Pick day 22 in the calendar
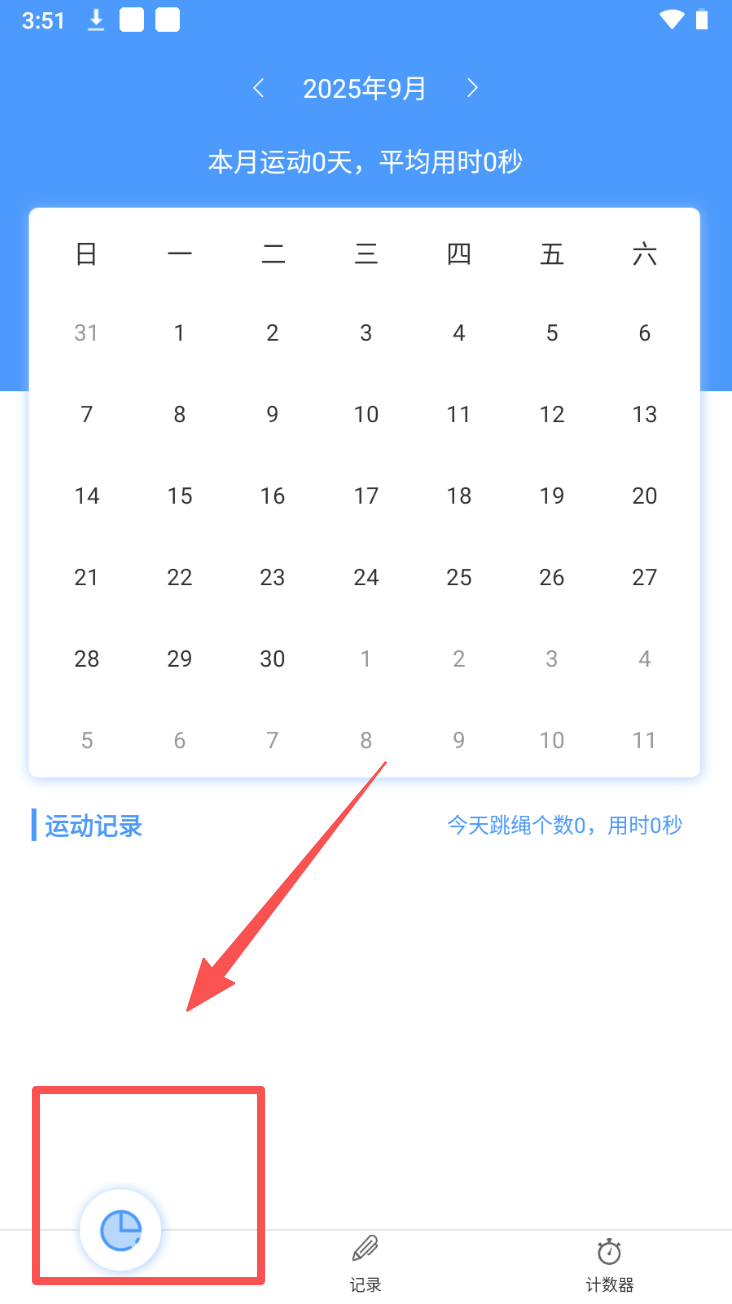This screenshot has width=732, height=1304. (180, 577)
